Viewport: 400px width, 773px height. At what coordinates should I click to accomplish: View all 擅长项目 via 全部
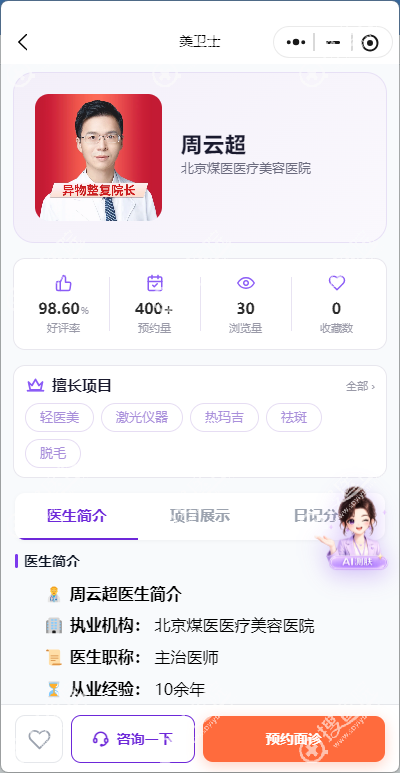(x=360, y=386)
